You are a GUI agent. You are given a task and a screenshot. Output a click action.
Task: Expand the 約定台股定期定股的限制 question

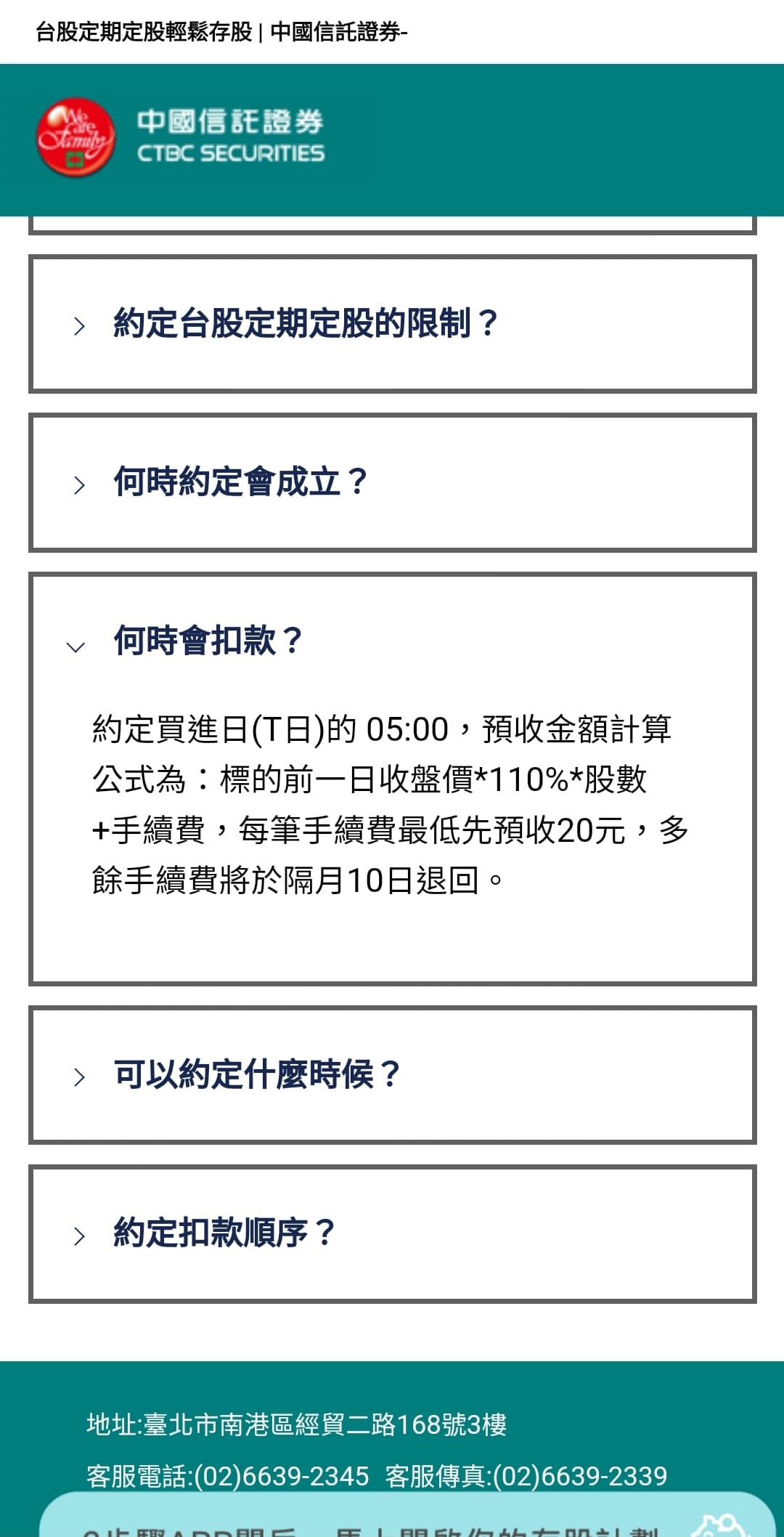(x=305, y=324)
